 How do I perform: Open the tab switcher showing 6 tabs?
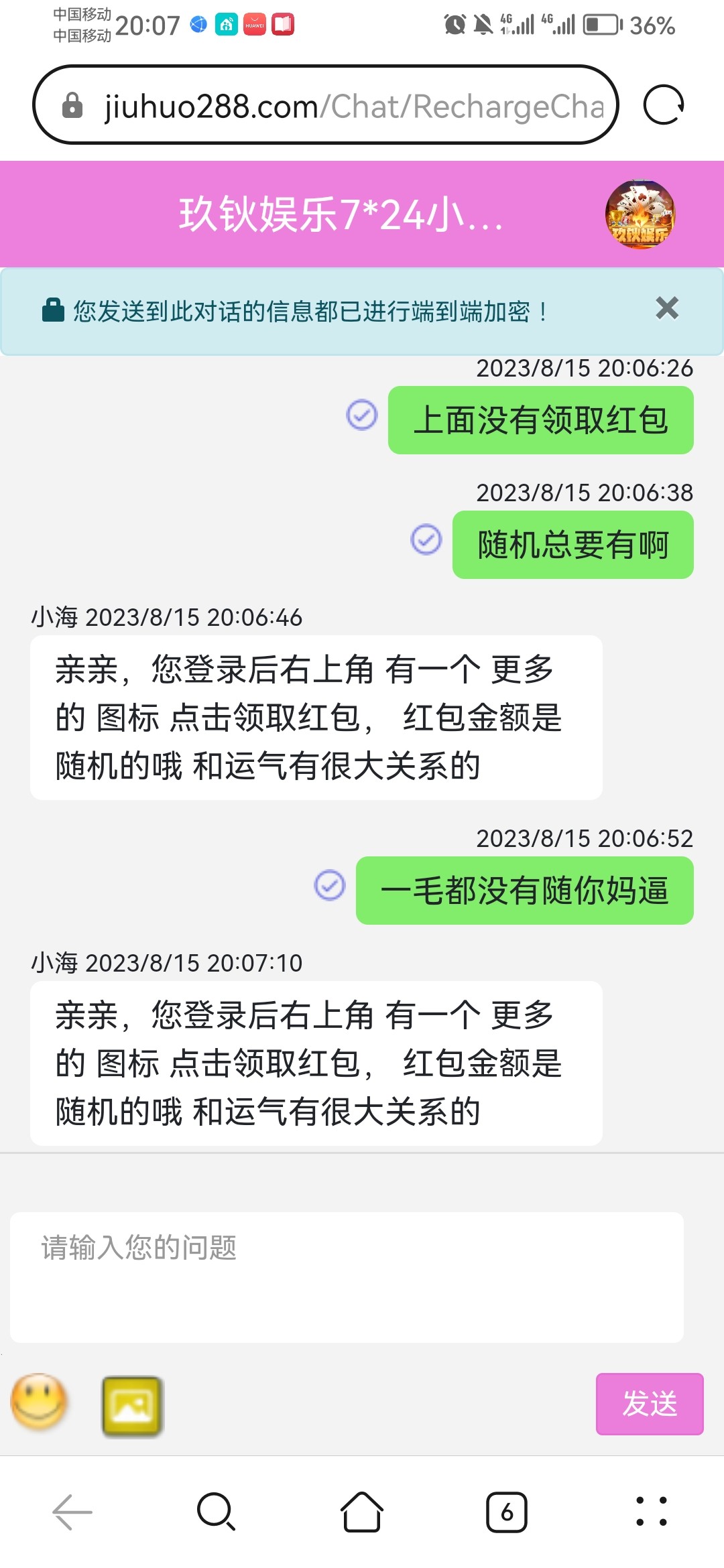[x=507, y=1512]
